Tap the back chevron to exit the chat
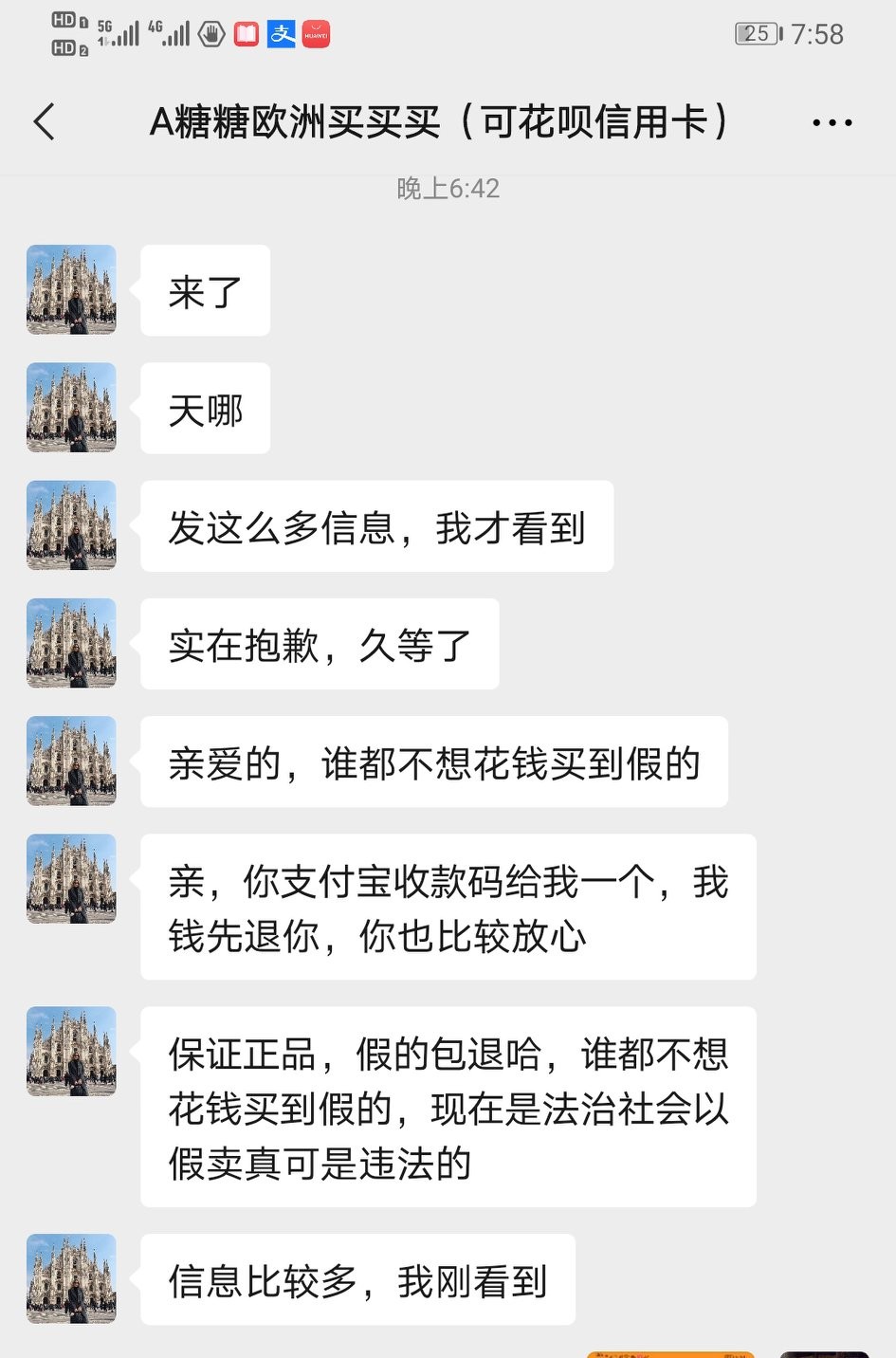The image size is (896, 1358). pos(44,121)
